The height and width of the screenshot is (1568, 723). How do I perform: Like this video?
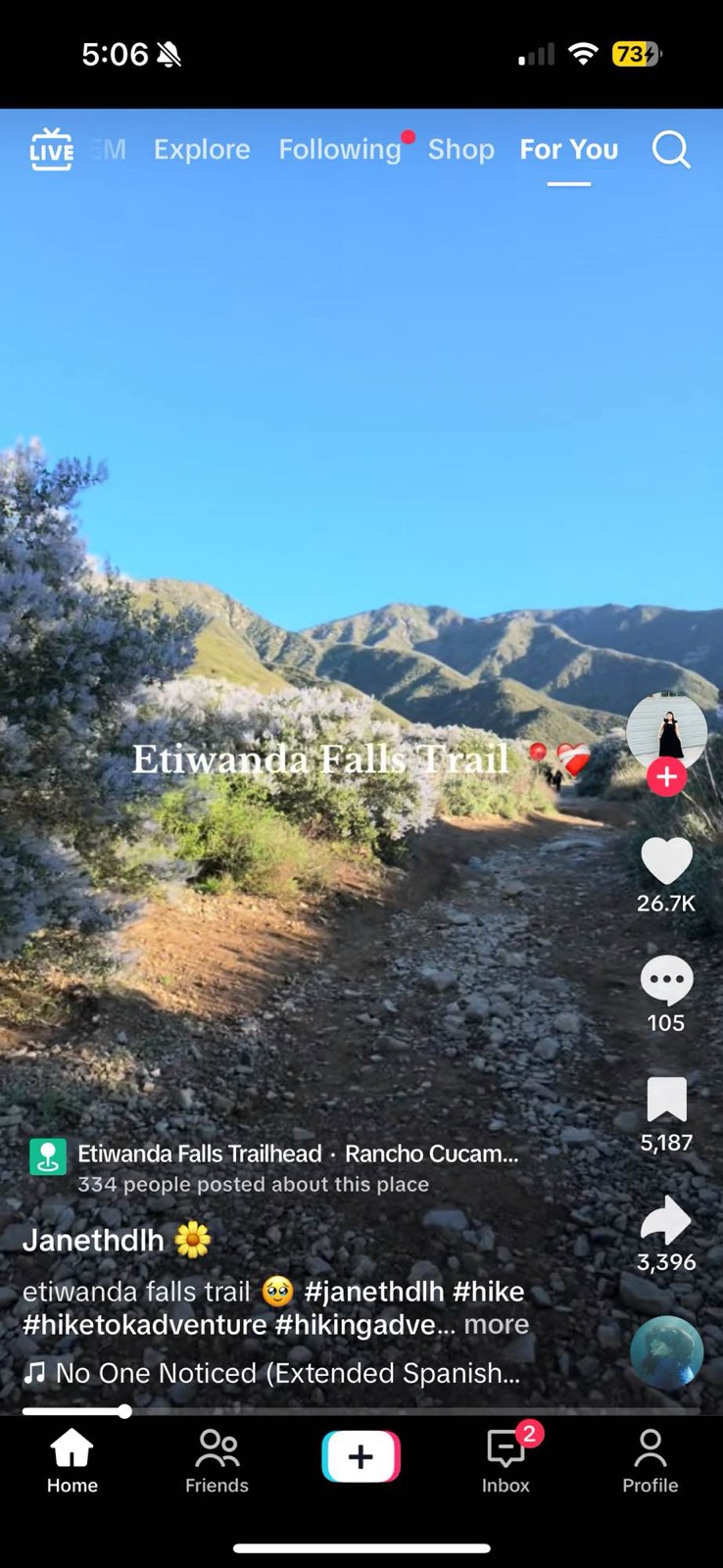click(666, 862)
